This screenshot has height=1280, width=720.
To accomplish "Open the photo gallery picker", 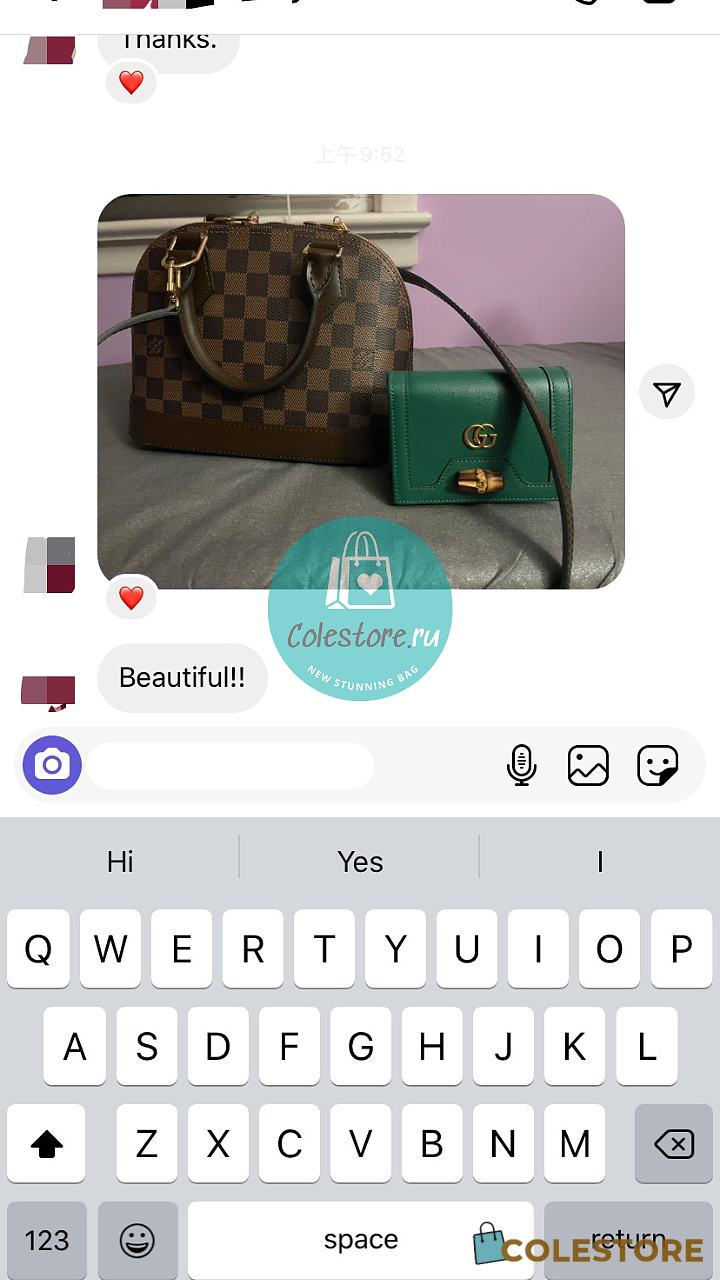I will pos(588,766).
